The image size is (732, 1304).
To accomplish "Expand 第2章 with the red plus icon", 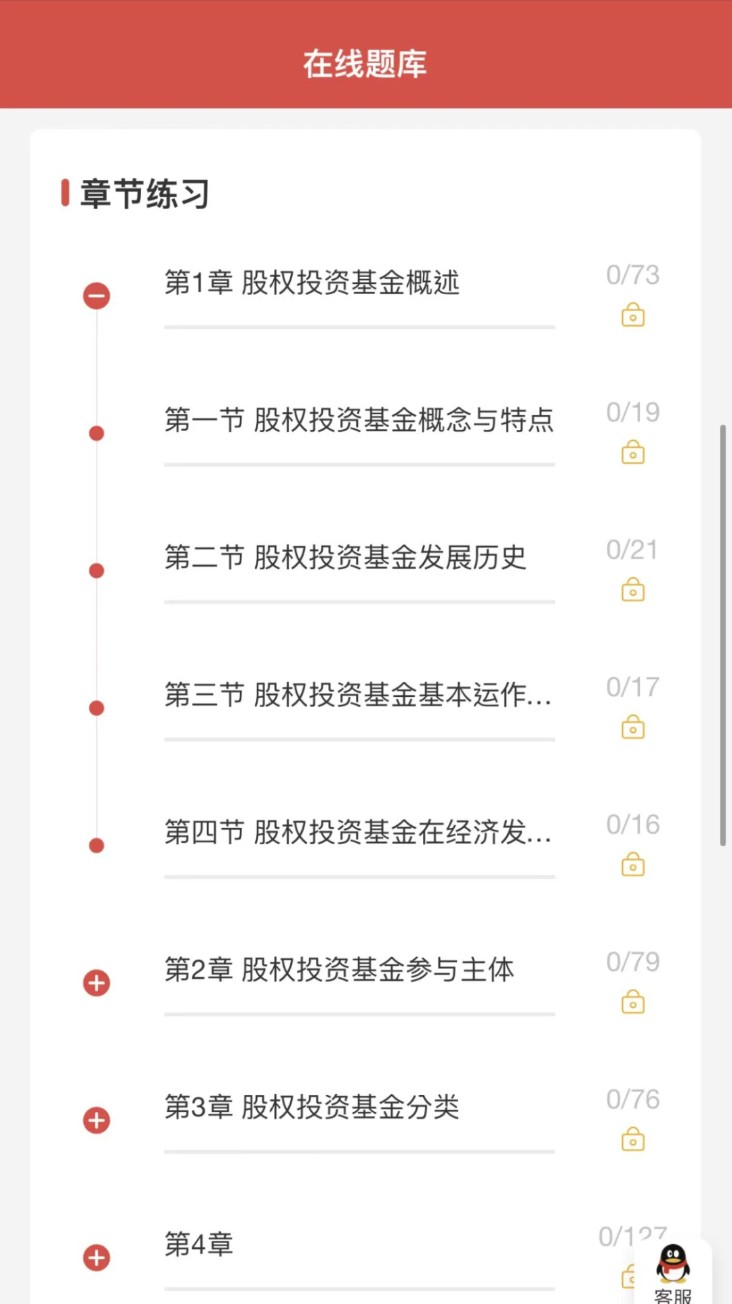I will [x=96, y=983].
